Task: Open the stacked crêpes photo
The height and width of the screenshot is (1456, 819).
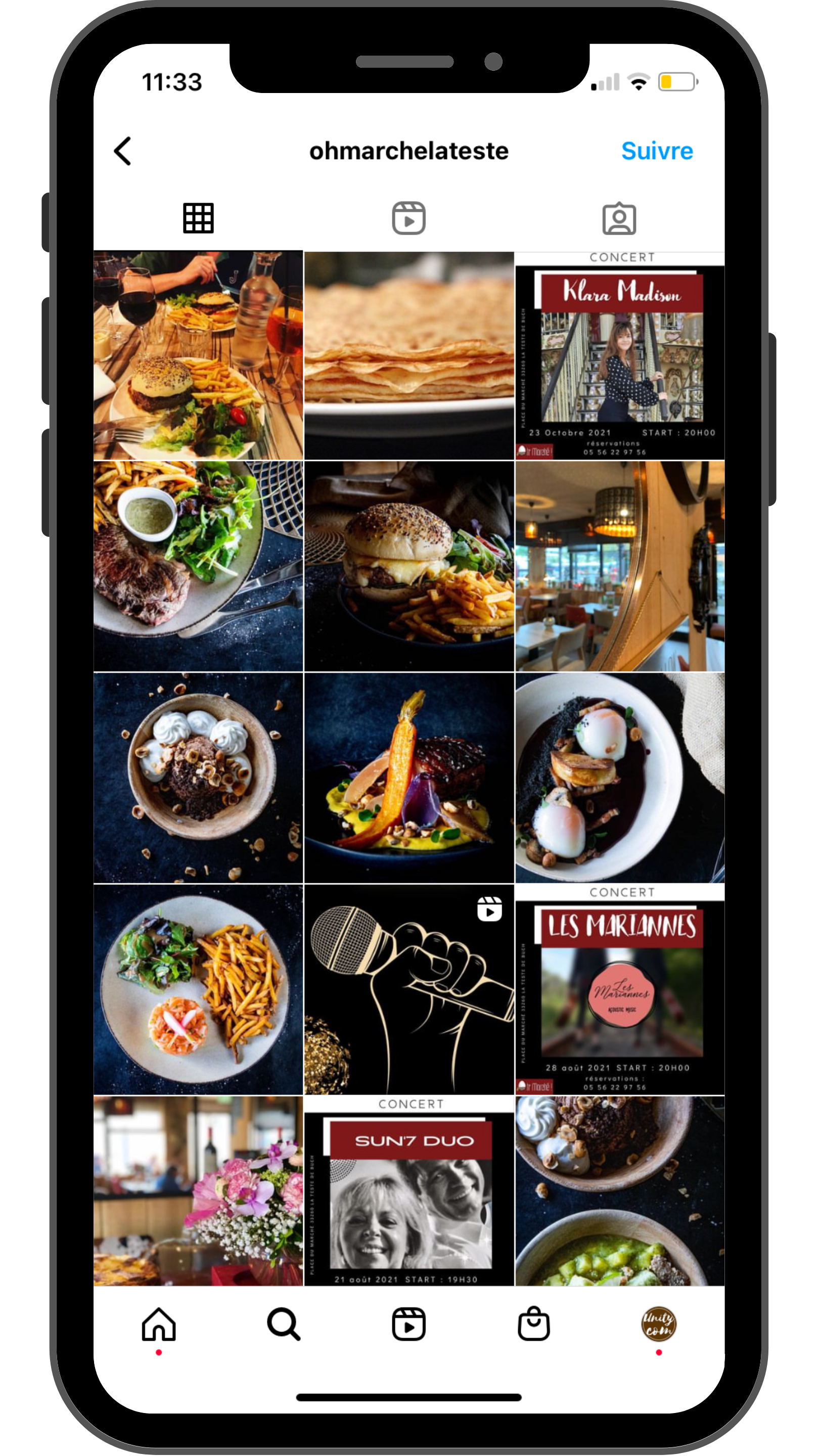Action: (408, 355)
